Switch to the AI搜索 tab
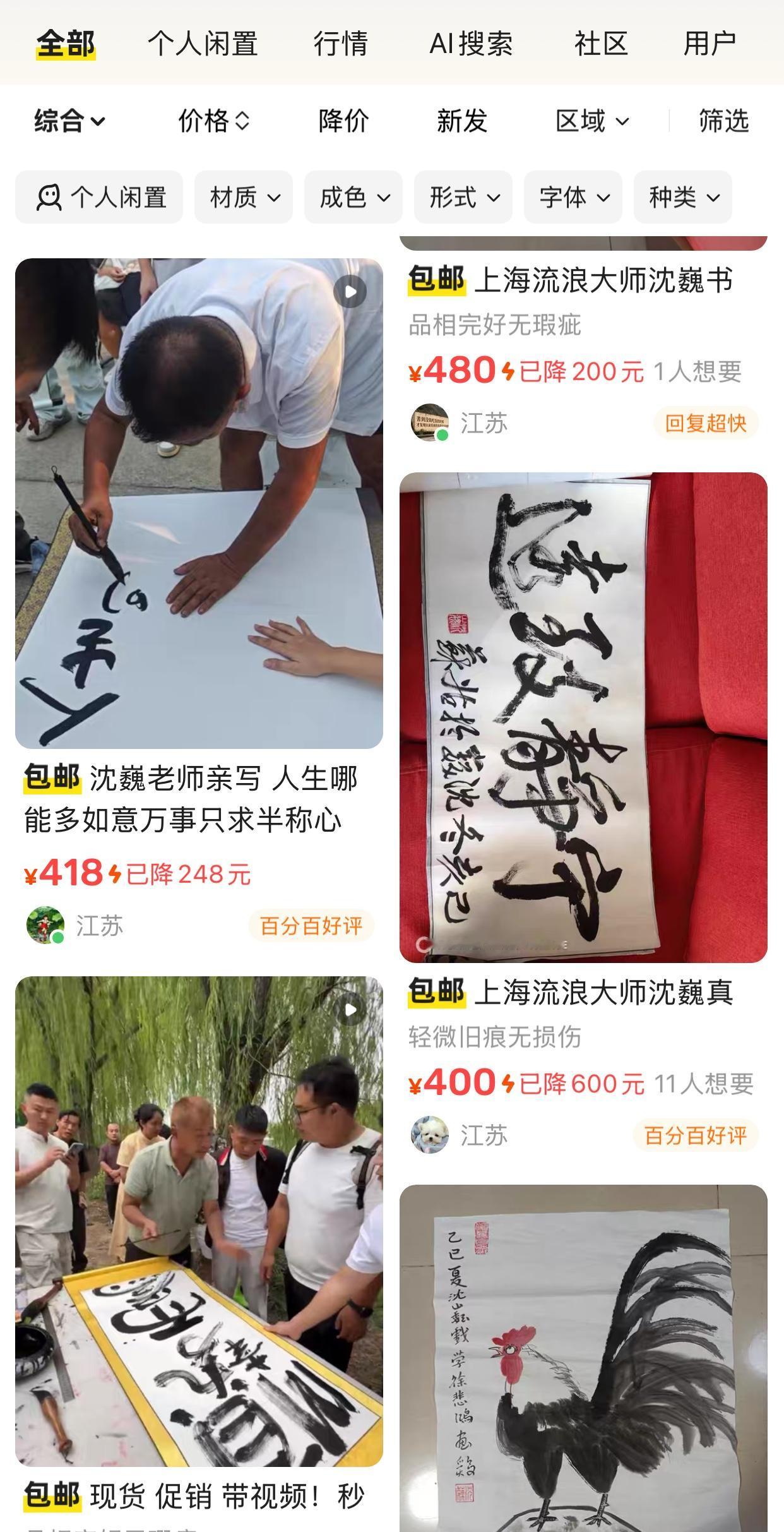Viewport: 784px width, 1532px height. [x=471, y=43]
